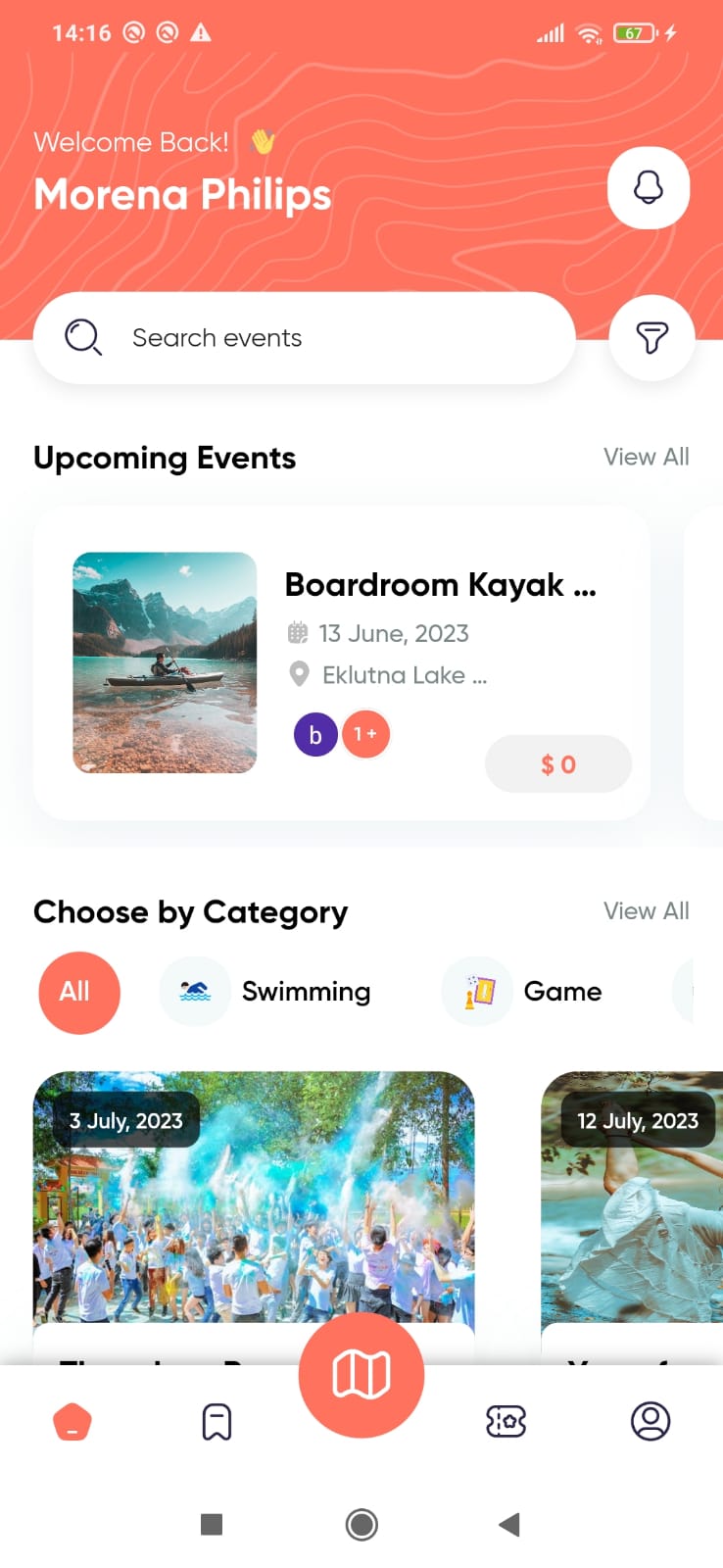
Task: View all categories
Action: point(646,911)
